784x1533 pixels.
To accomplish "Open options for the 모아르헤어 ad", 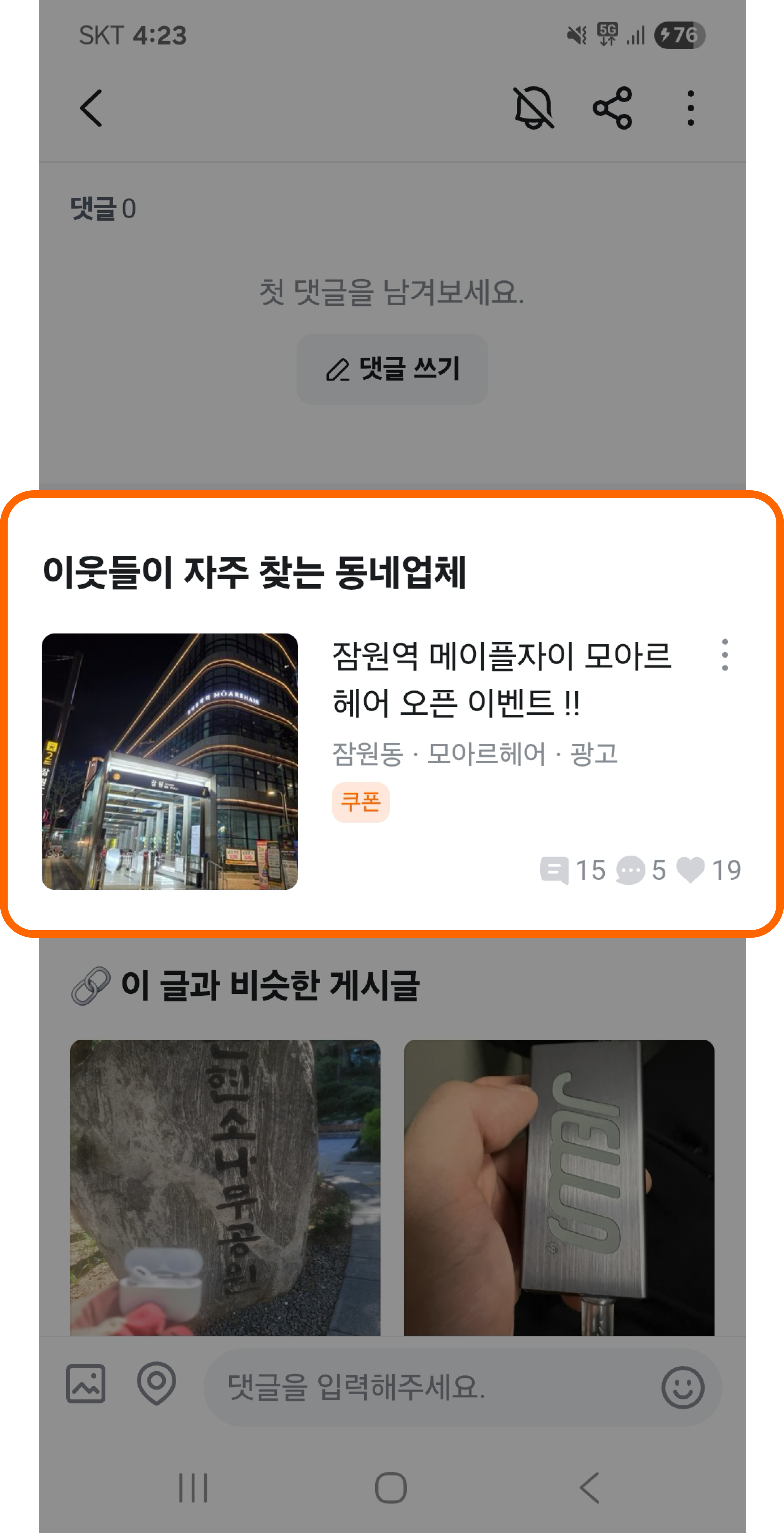I will click(724, 655).
